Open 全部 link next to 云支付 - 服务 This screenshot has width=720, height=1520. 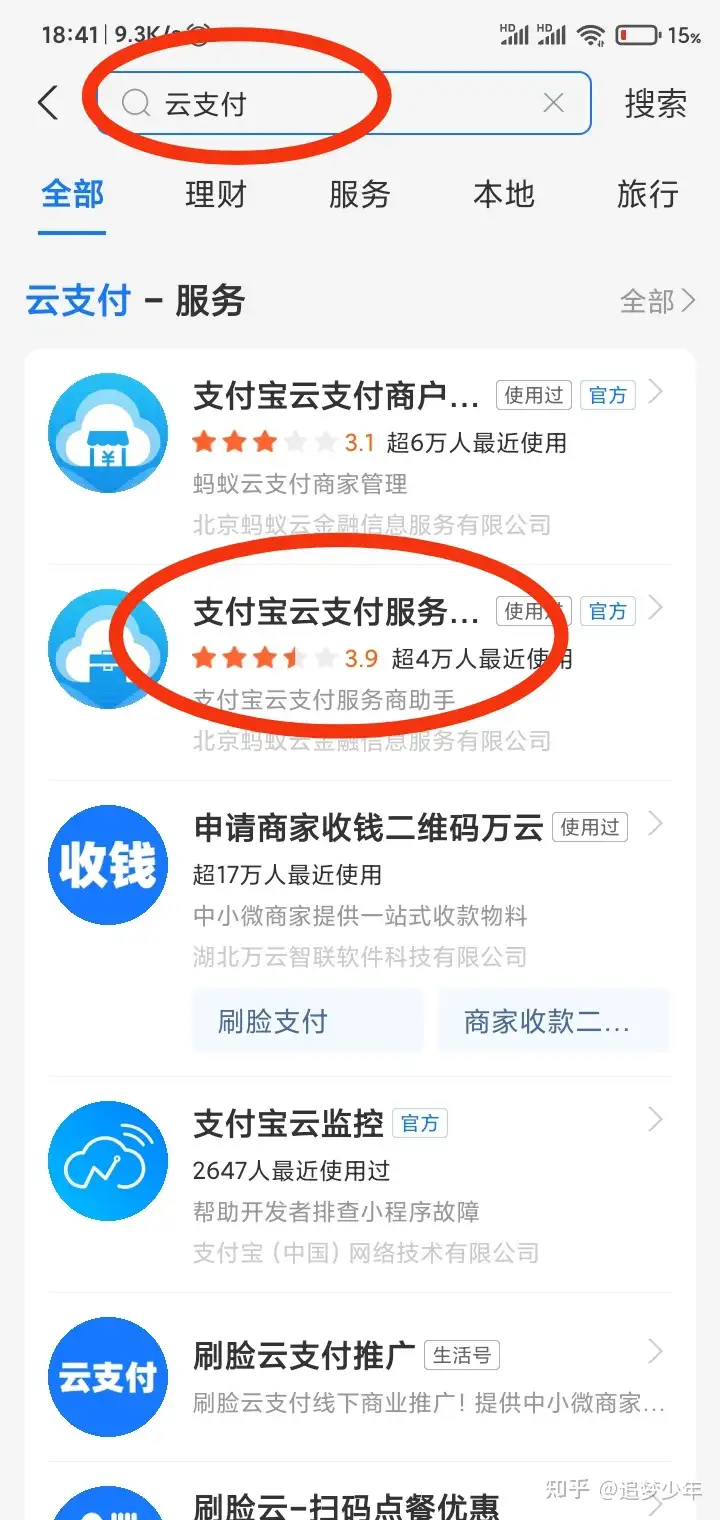click(656, 301)
